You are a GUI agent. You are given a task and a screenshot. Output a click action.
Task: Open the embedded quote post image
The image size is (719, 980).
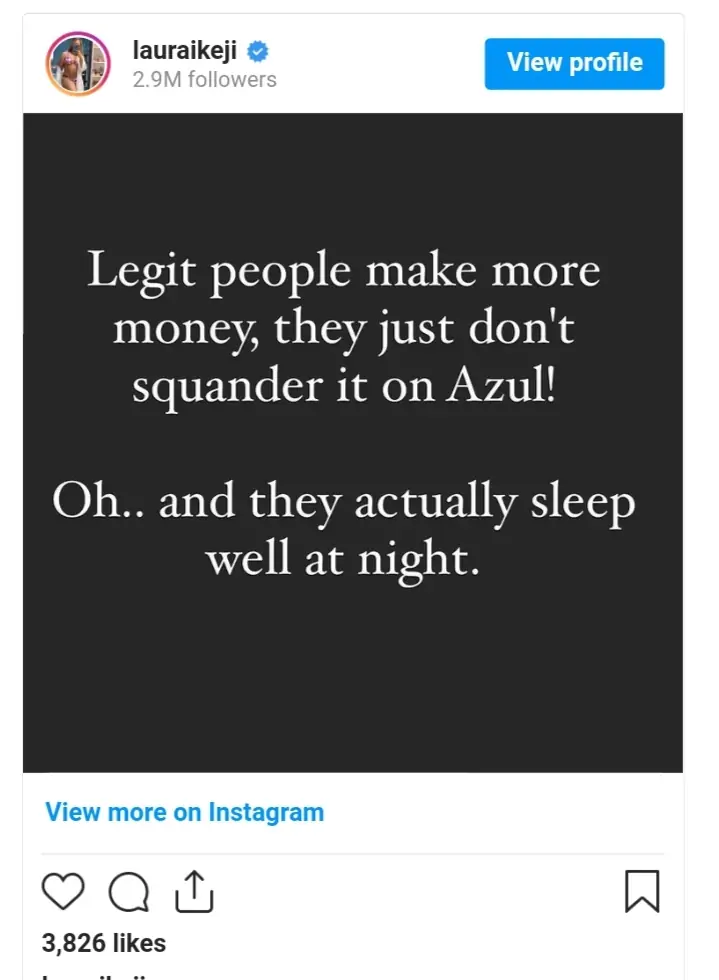click(x=352, y=442)
